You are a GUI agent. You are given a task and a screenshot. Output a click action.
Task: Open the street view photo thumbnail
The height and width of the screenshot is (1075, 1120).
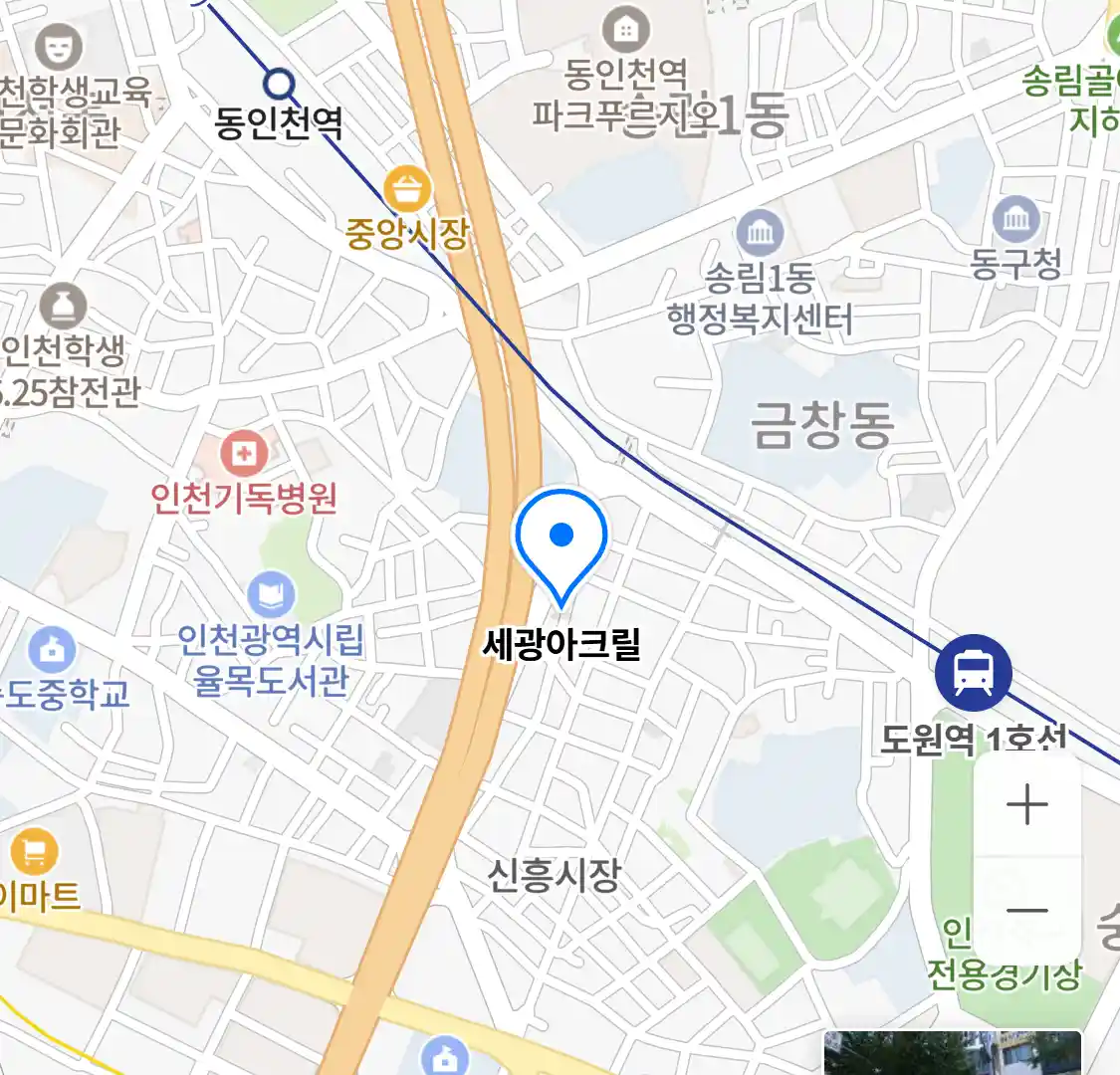(952, 1053)
